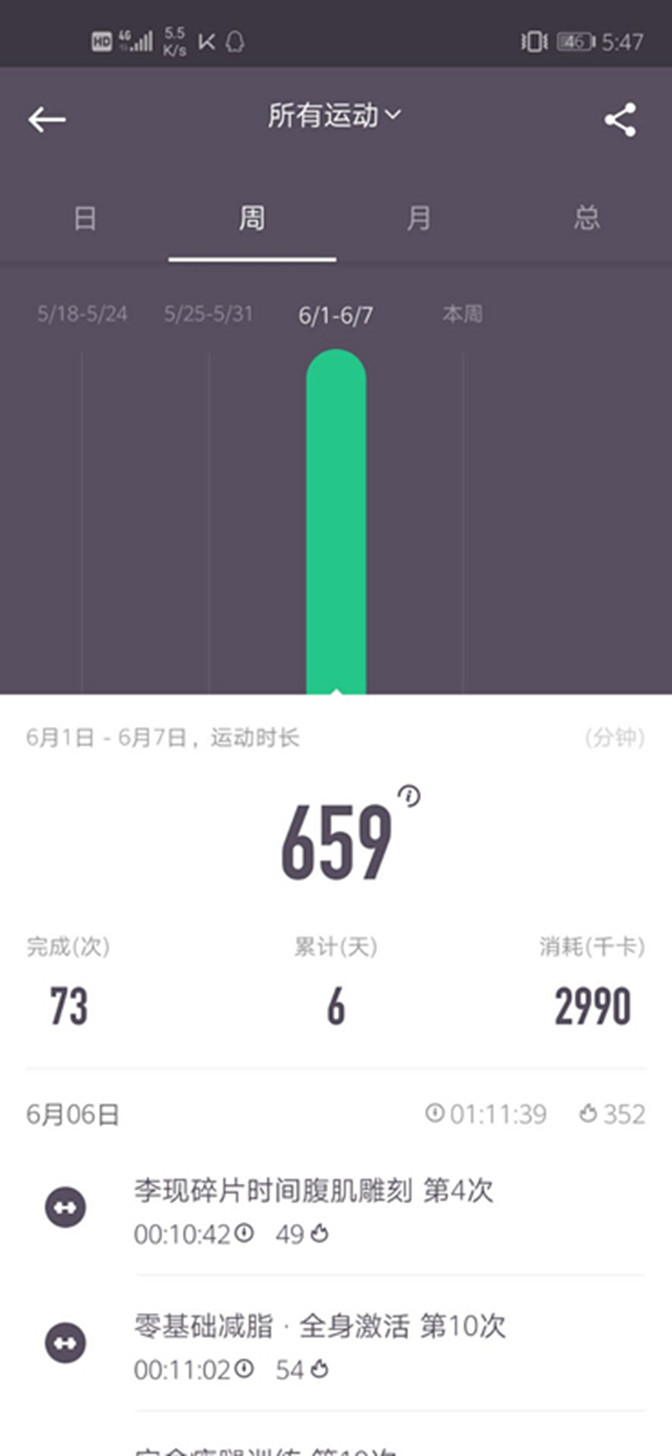Share the workout statistics
This screenshot has height=1456, width=672.
(x=620, y=120)
